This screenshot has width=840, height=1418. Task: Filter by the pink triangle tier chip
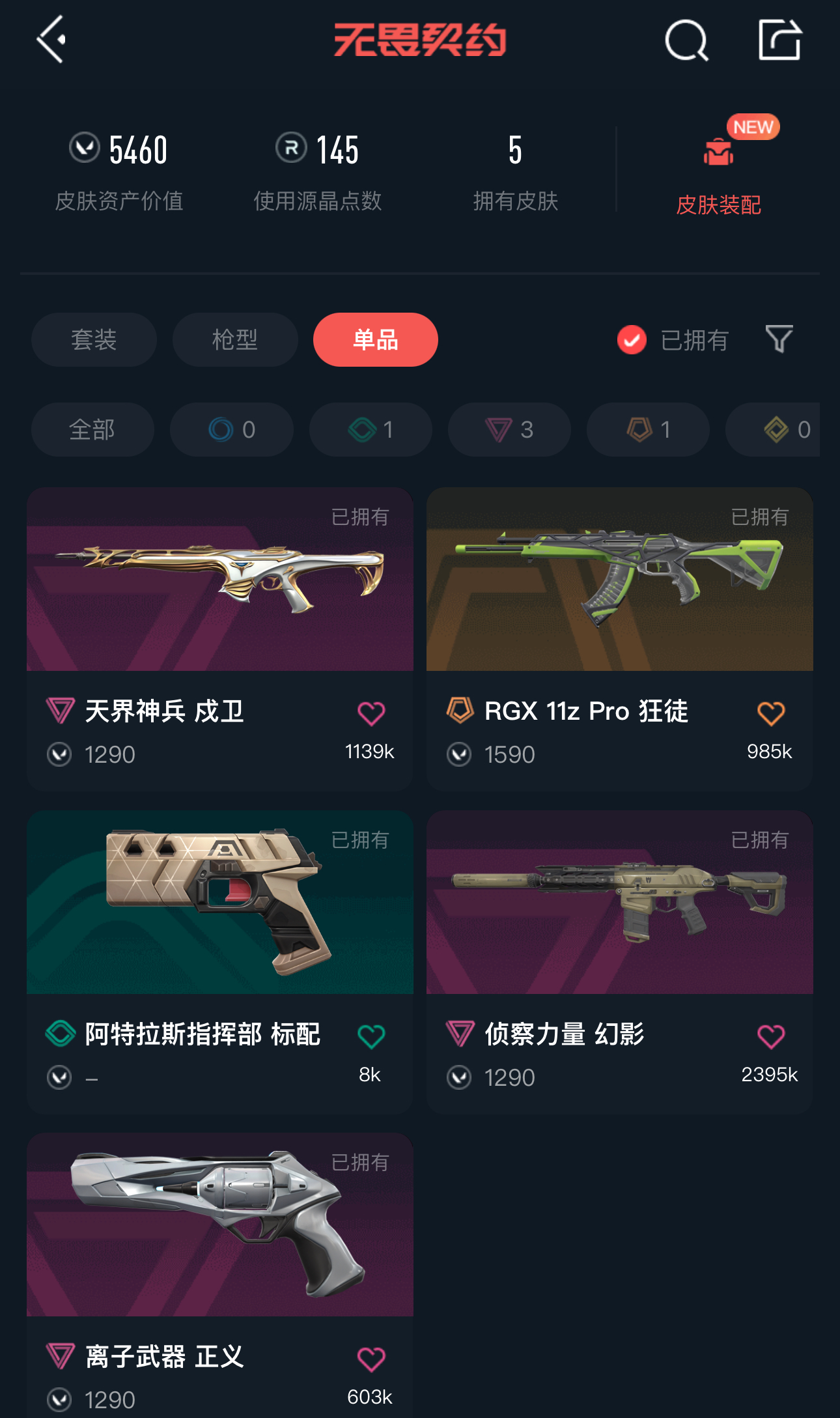pyautogui.click(x=509, y=429)
